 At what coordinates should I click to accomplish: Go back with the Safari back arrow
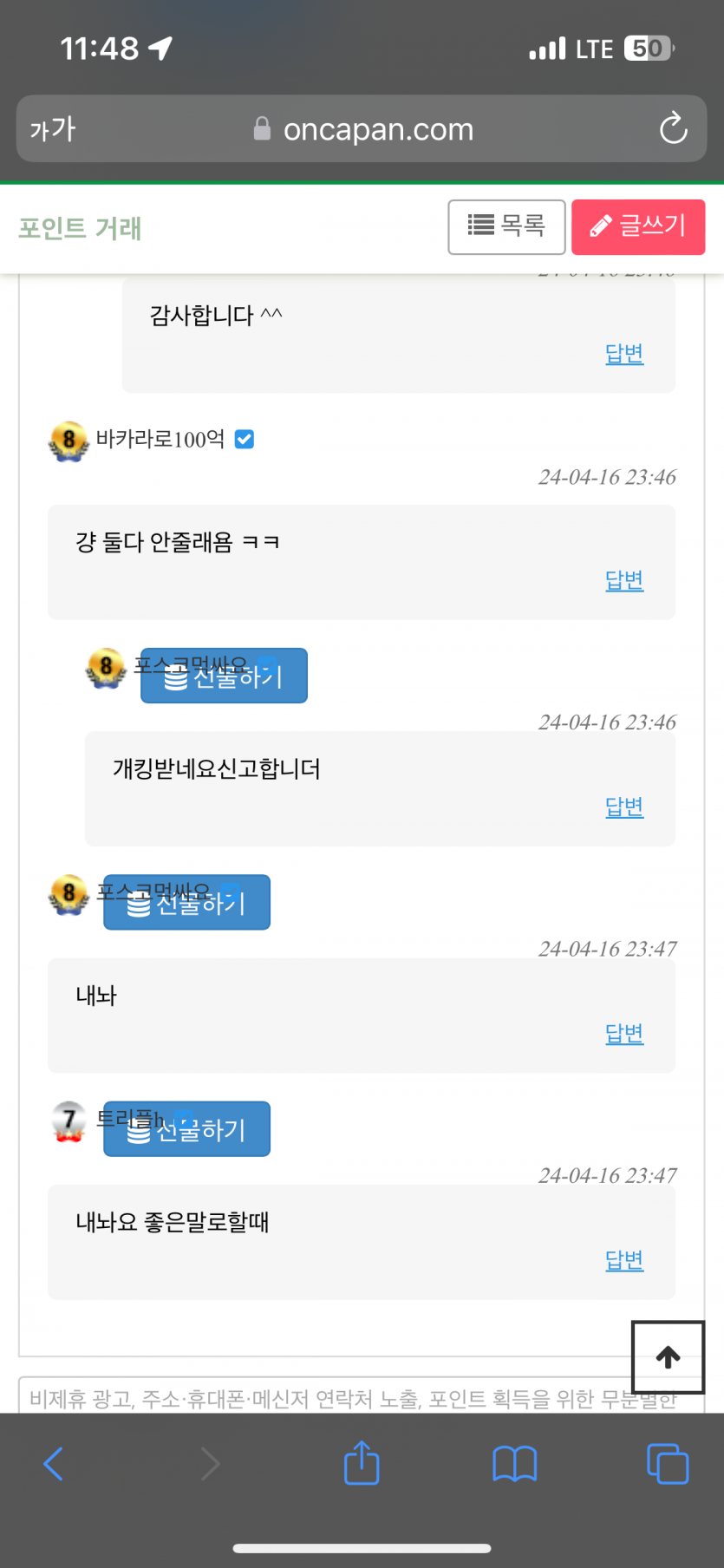[54, 1464]
